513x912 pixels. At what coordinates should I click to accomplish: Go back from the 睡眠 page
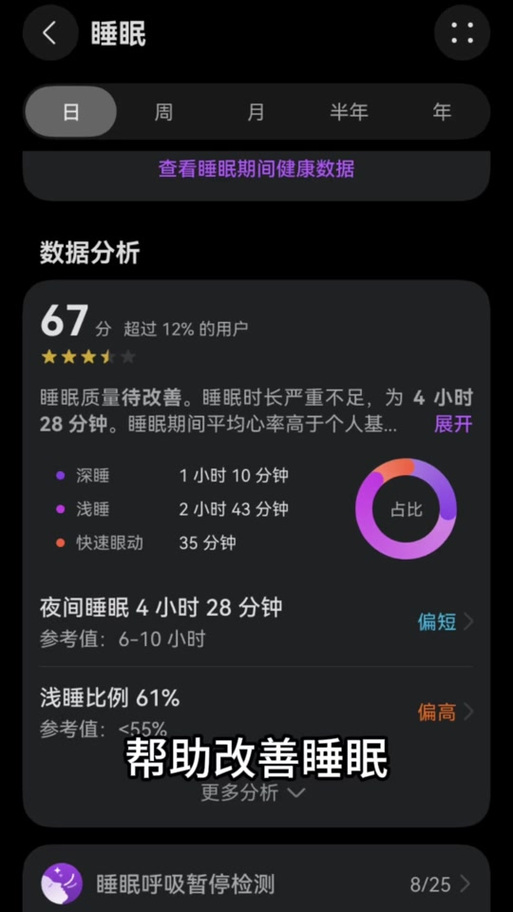pyautogui.click(x=50, y=33)
